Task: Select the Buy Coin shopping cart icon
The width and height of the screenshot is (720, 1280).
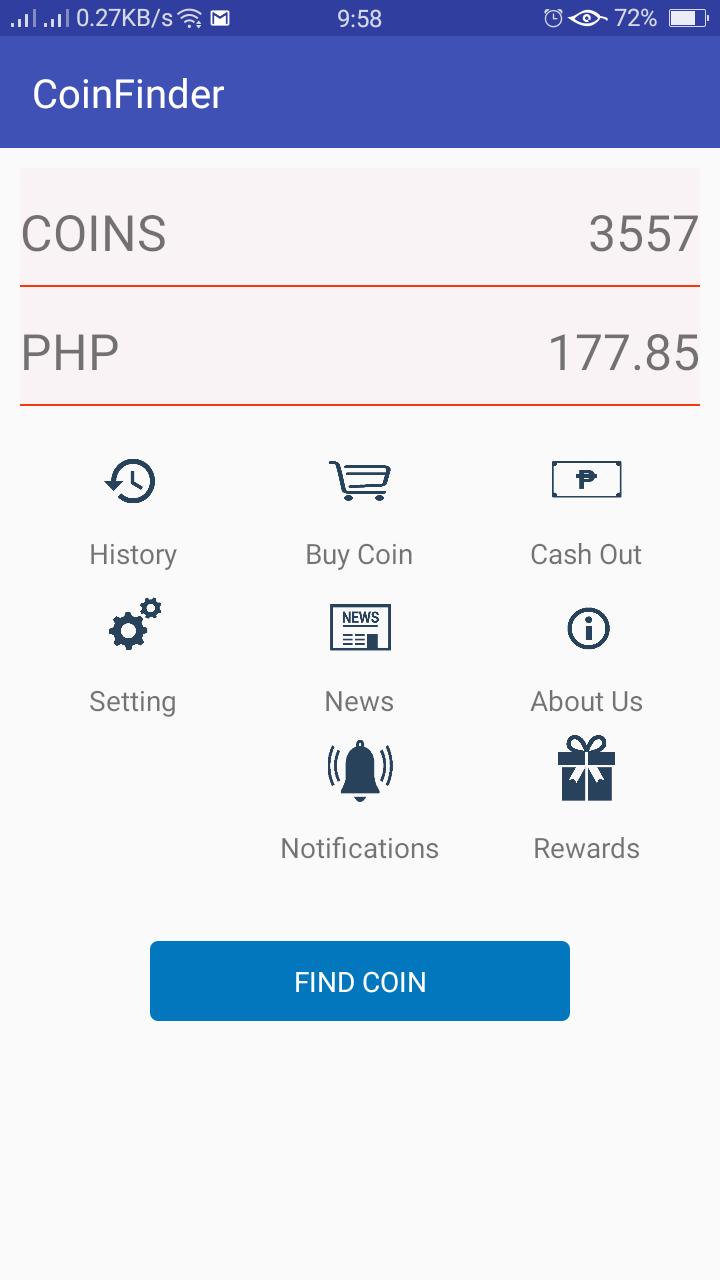Action: coord(359,480)
